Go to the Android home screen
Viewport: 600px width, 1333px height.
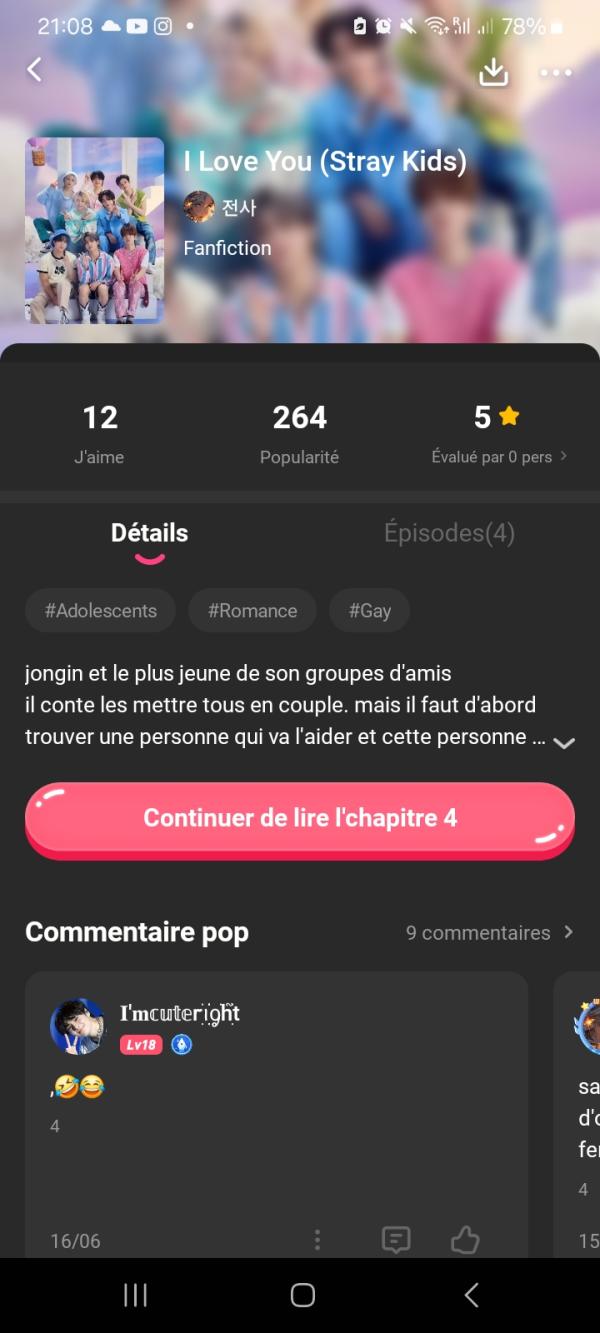(x=302, y=1295)
